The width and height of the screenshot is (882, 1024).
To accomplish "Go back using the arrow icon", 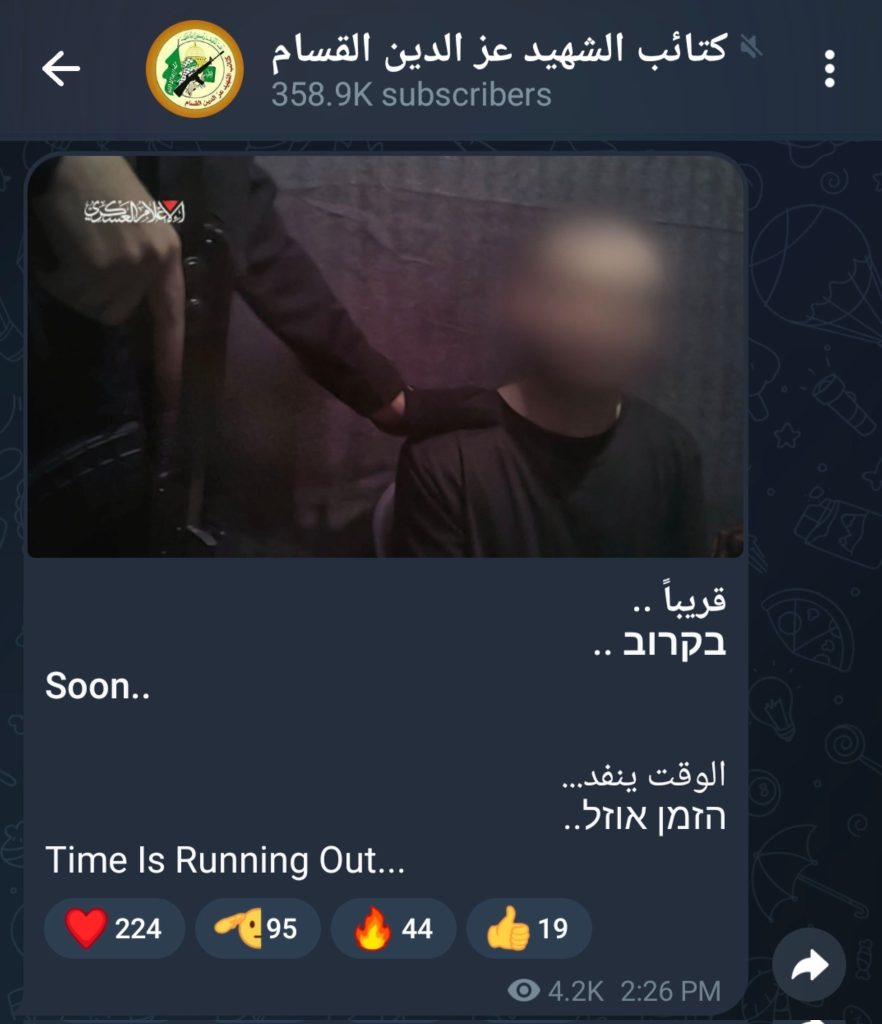I will (61, 68).
